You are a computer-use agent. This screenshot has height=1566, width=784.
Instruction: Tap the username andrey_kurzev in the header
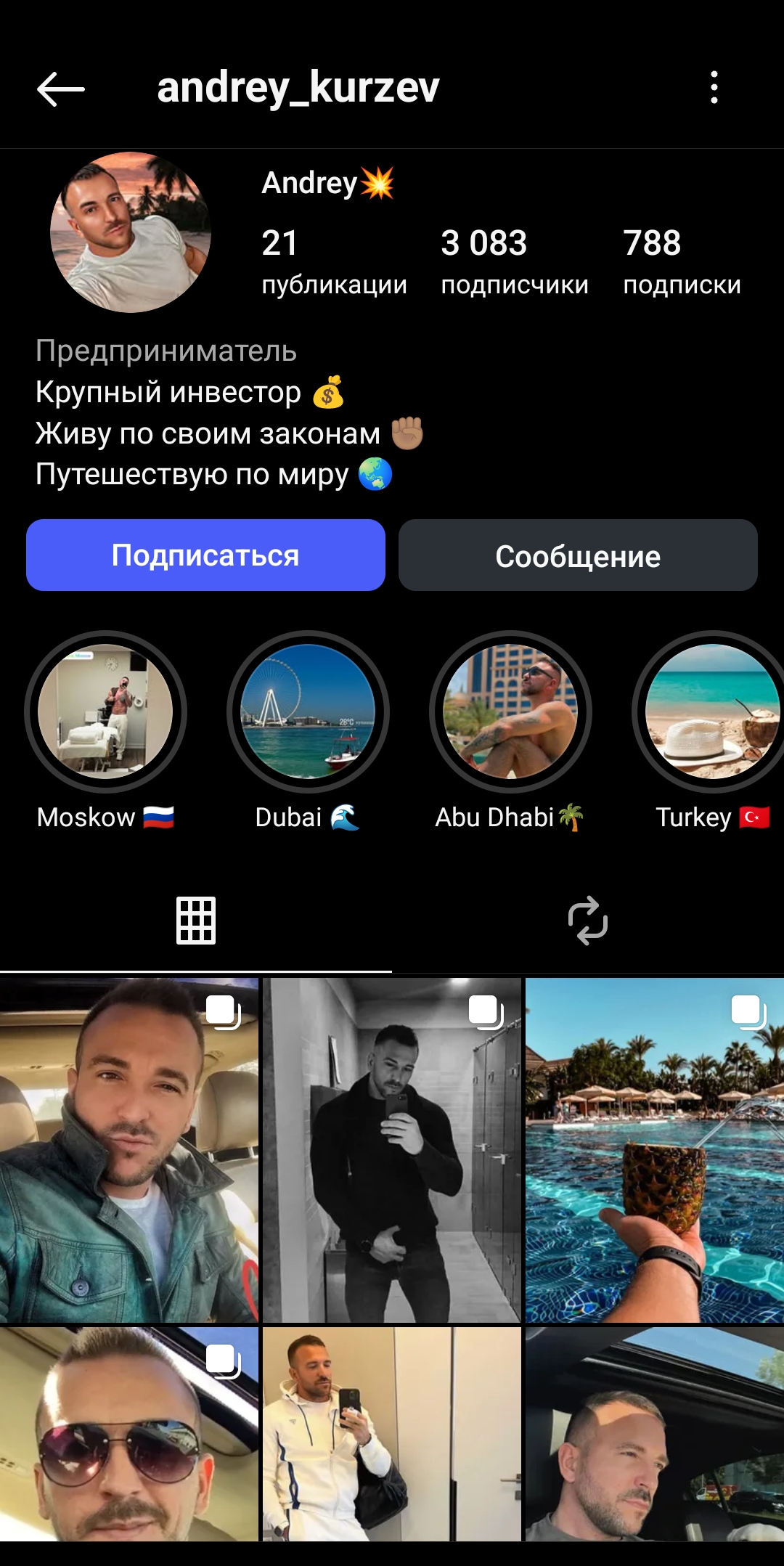point(298,87)
